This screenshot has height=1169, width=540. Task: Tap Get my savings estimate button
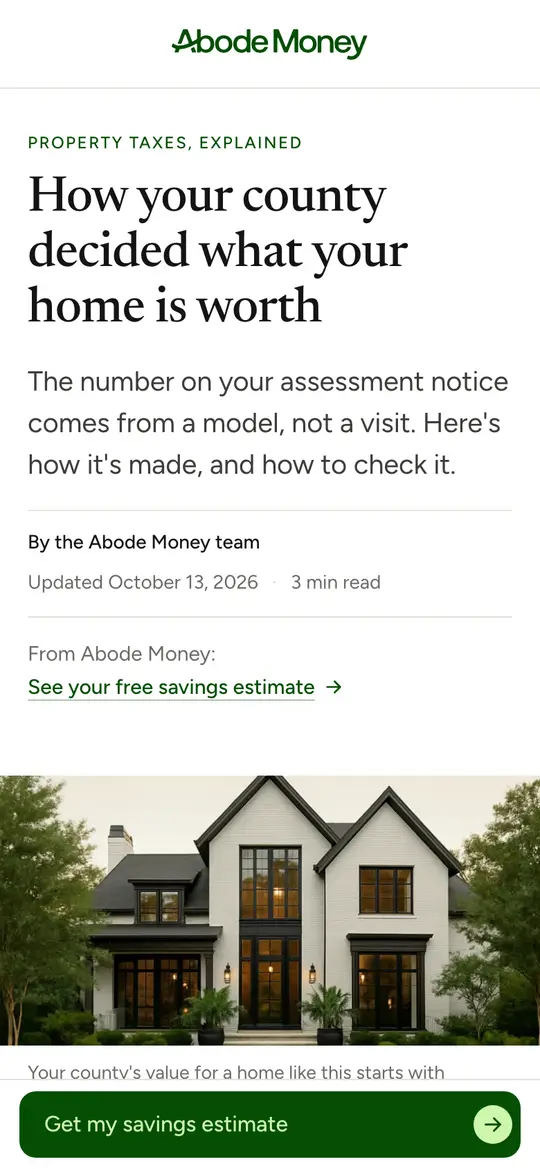coord(270,1124)
